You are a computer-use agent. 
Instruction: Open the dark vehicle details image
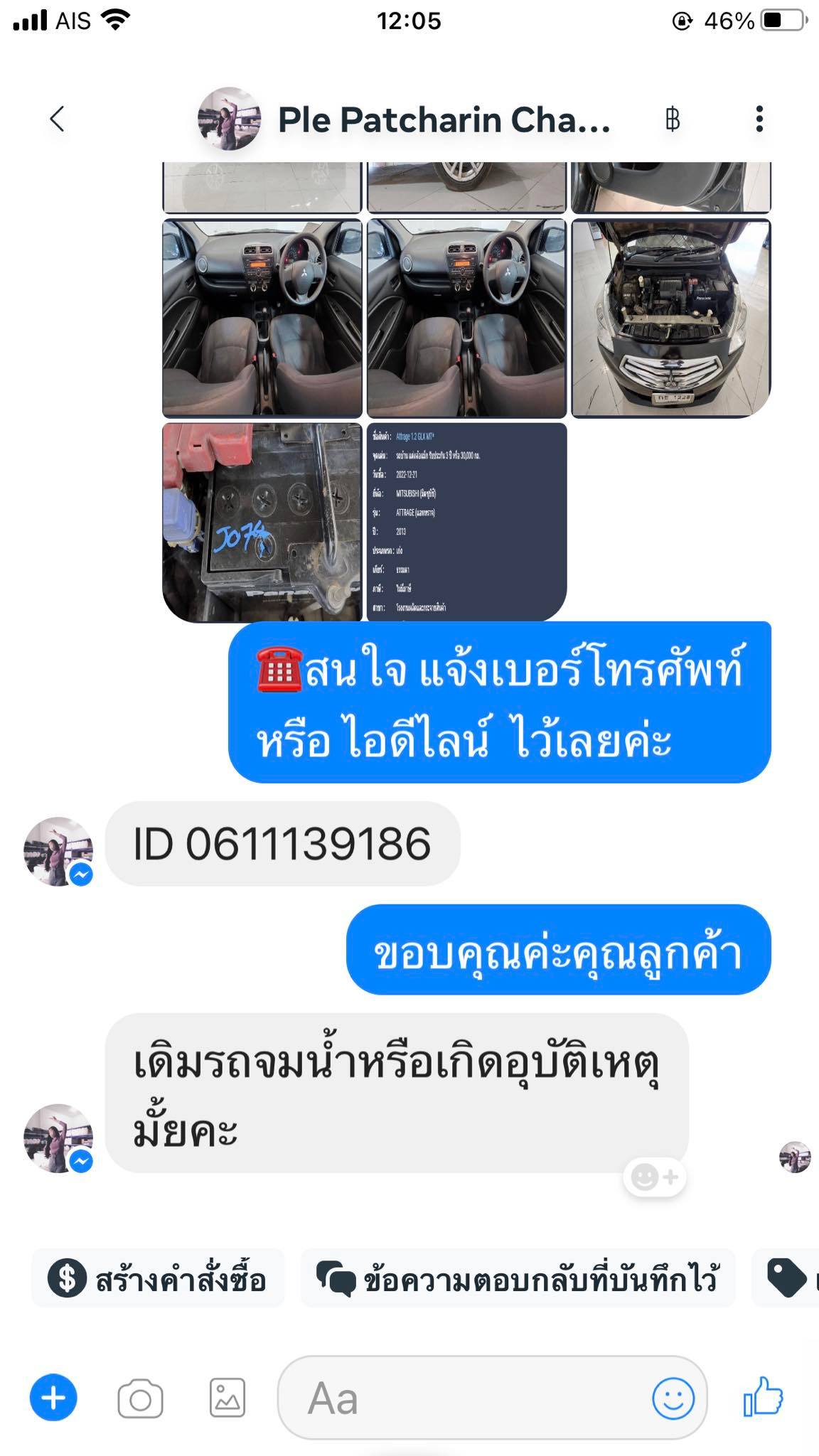pos(466,523)
